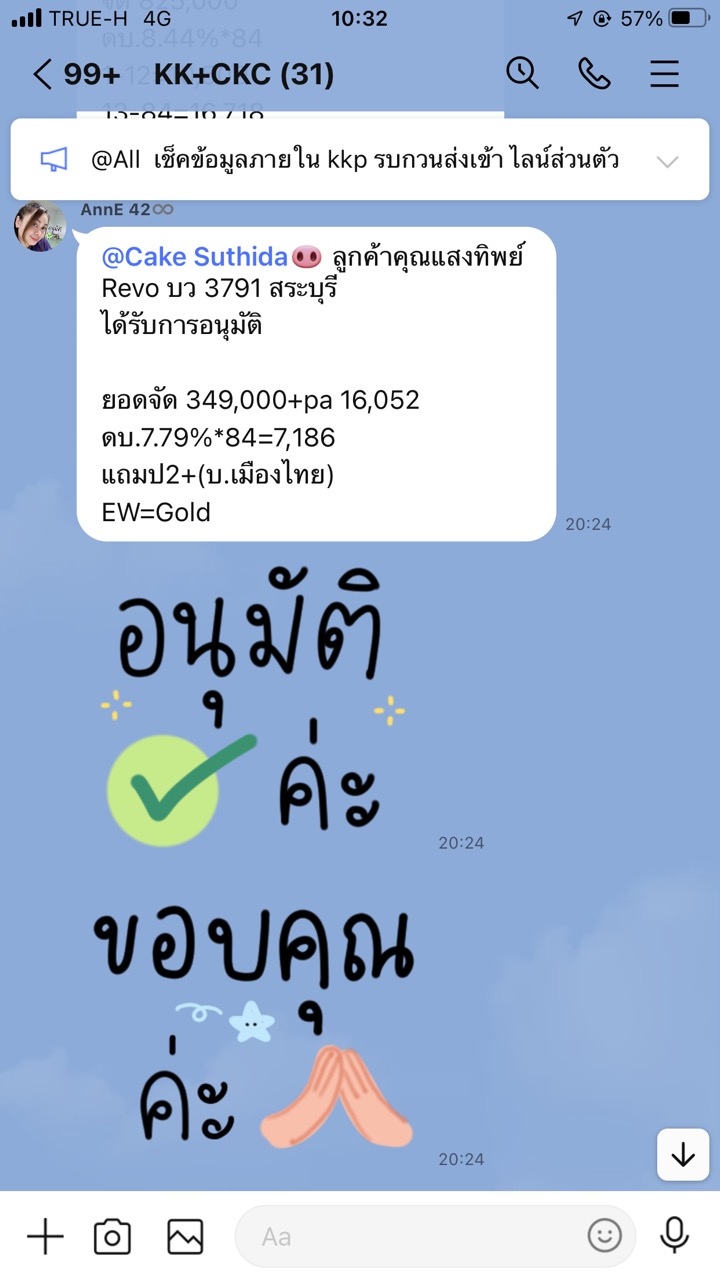The image size is (720, 1280).
Task: Open AnnE's profile picture
Action: pyautogui.click(x=40, y=225)
